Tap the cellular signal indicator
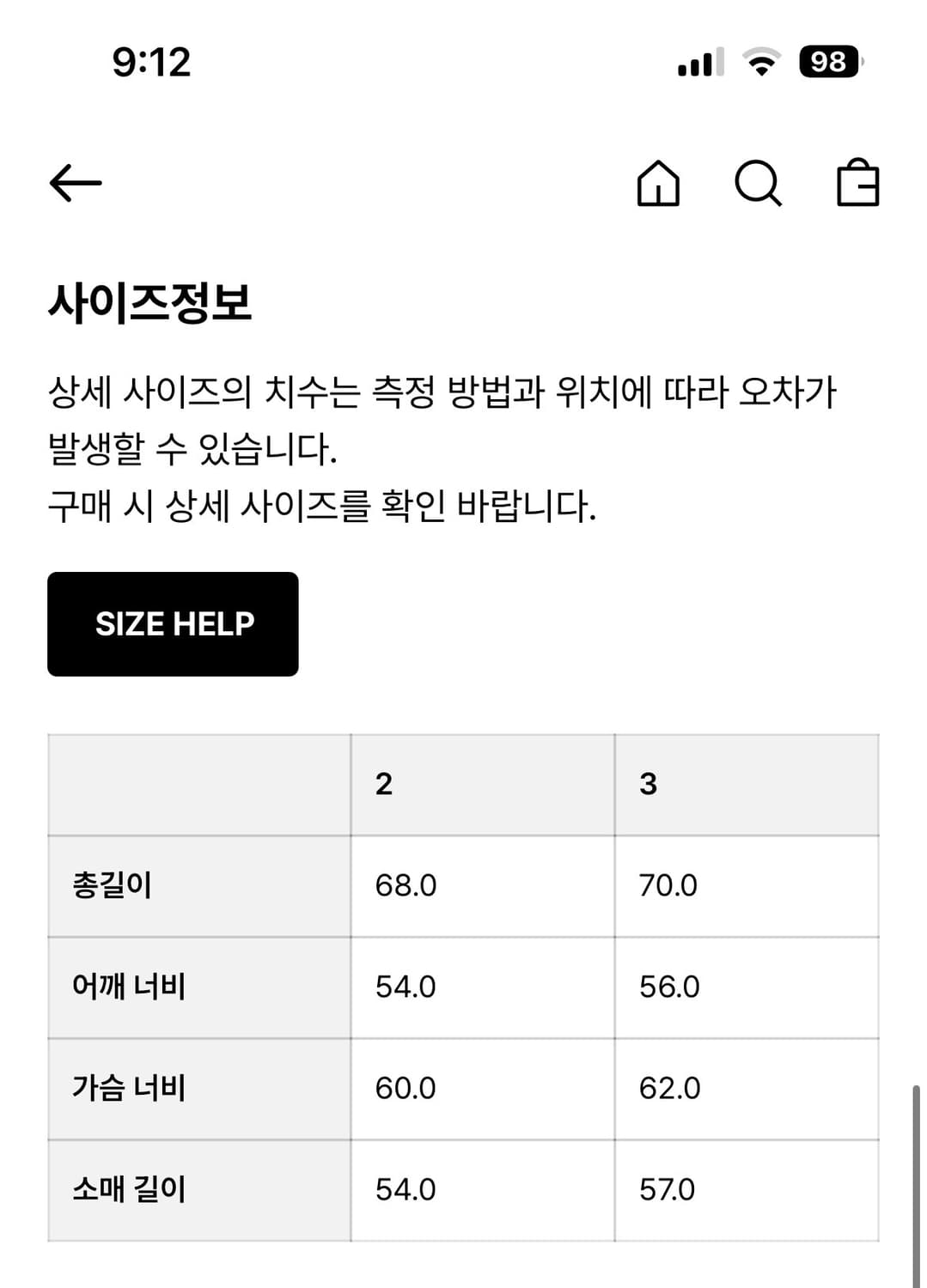Viewport: 927px width, 1288px height. [x=696, y=62]
